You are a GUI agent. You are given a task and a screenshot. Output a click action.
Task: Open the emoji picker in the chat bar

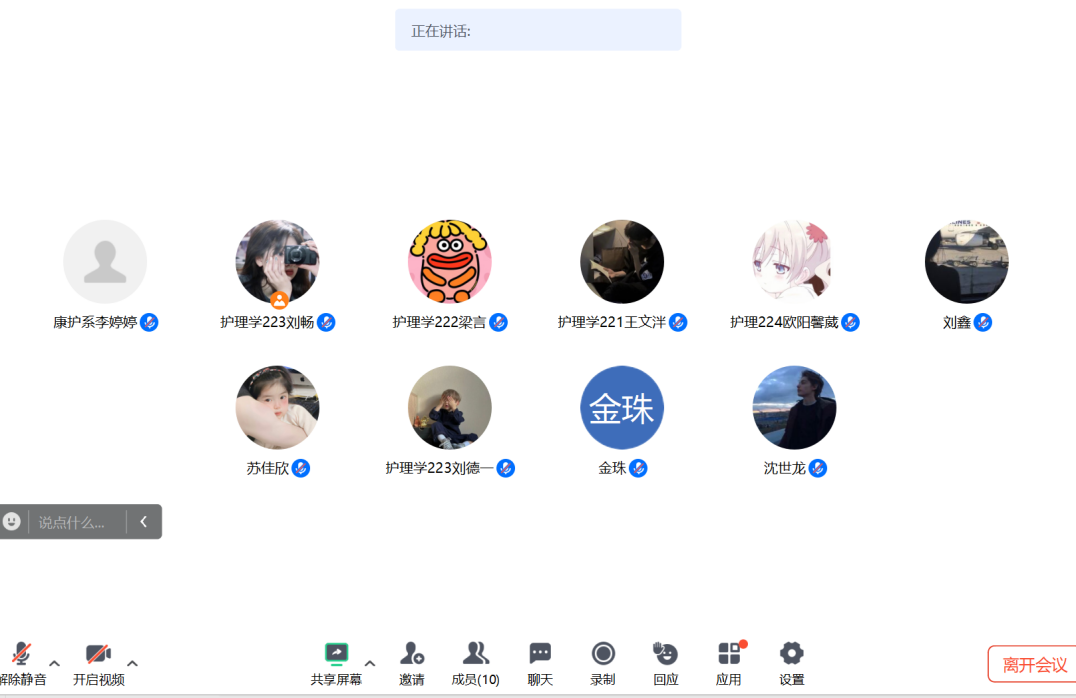pos(12,522)
